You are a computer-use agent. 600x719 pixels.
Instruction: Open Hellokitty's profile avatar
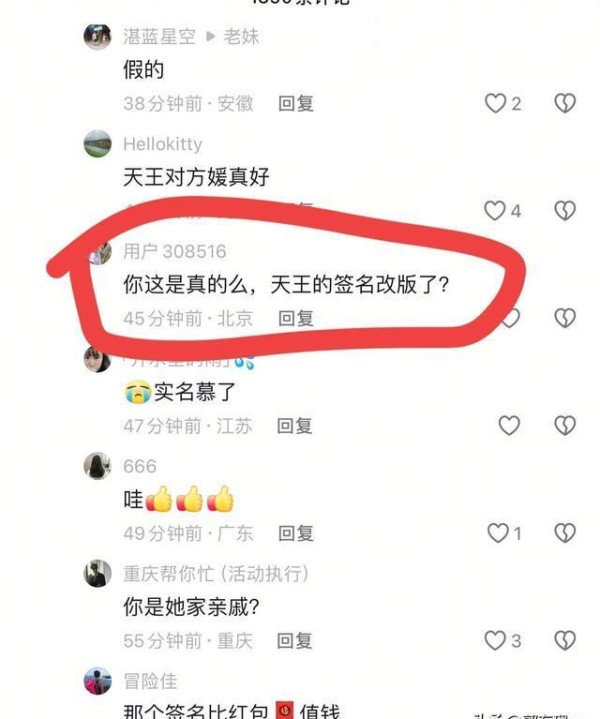tap(97, 144)
